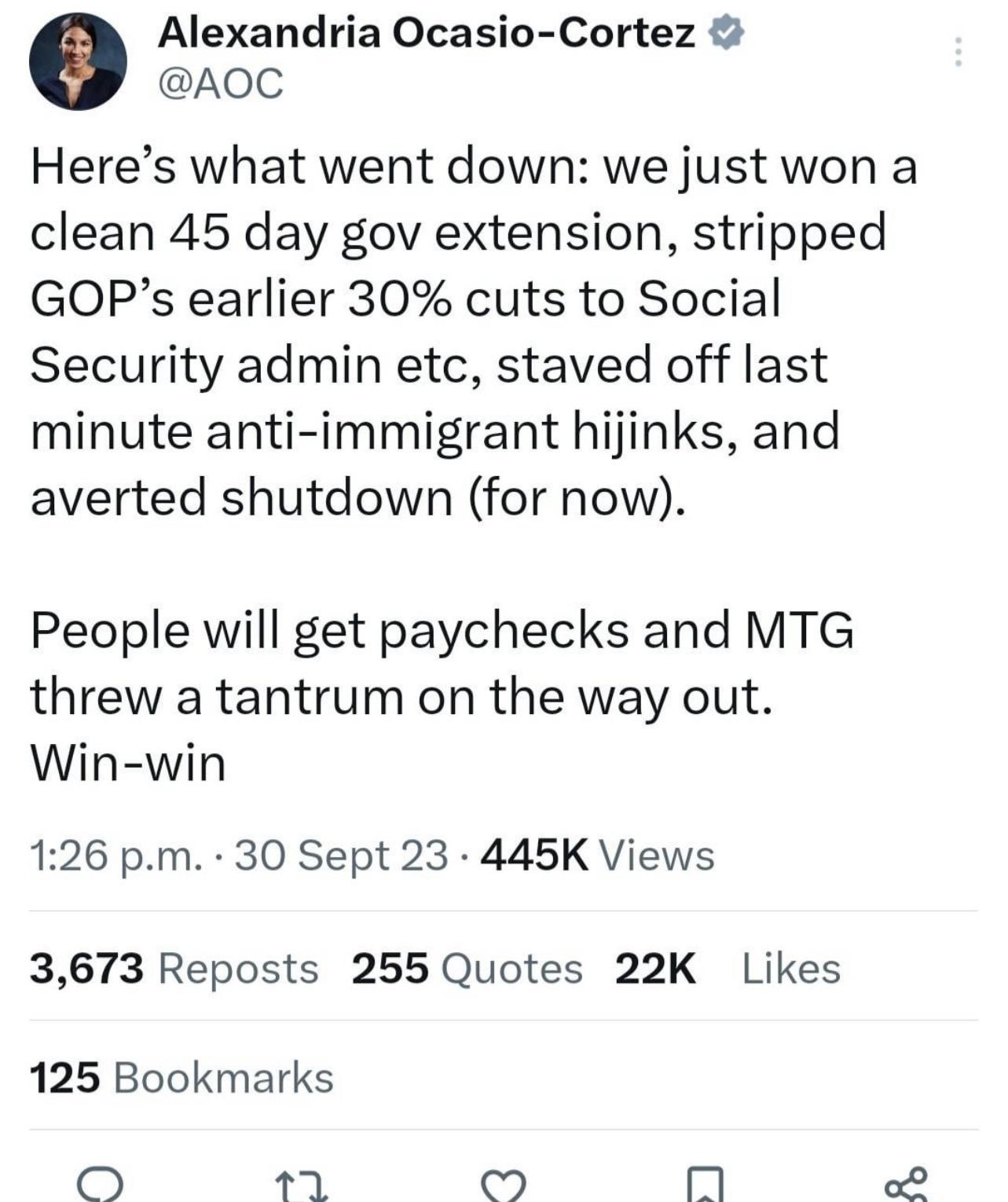Open the @AOC profile handle
Viewport: 1008px width, 1202px height.
click(x=221, y=83)
